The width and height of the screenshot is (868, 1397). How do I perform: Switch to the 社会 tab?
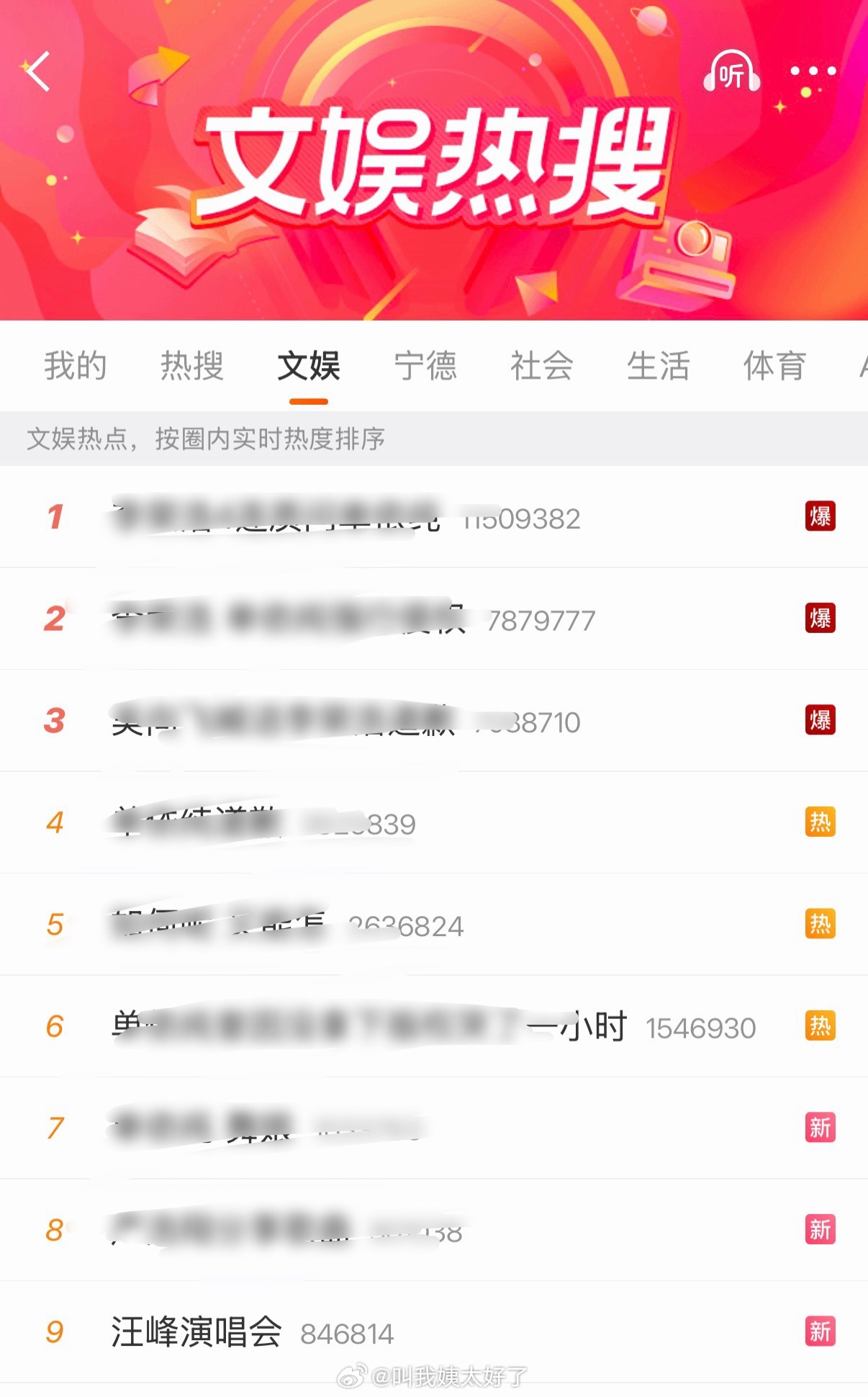(x=543, y=367)
